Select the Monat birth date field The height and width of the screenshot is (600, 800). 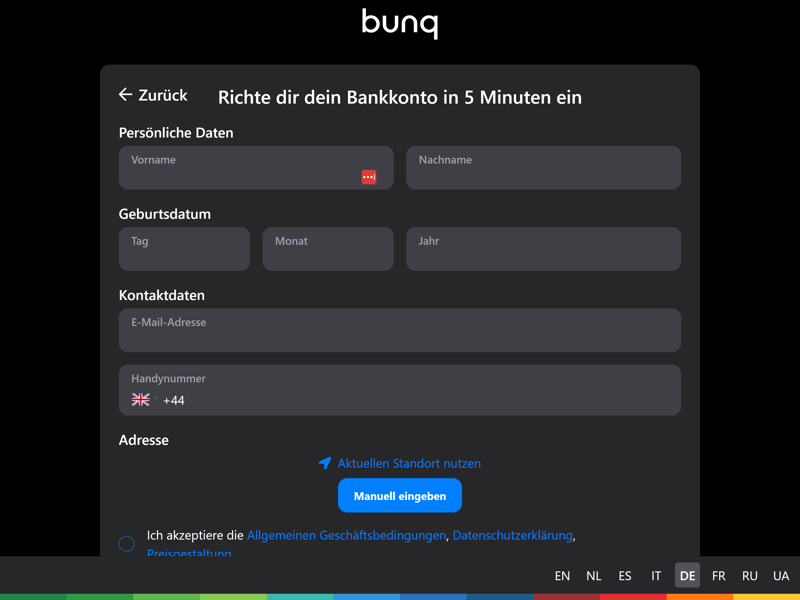tap(328, 250)
